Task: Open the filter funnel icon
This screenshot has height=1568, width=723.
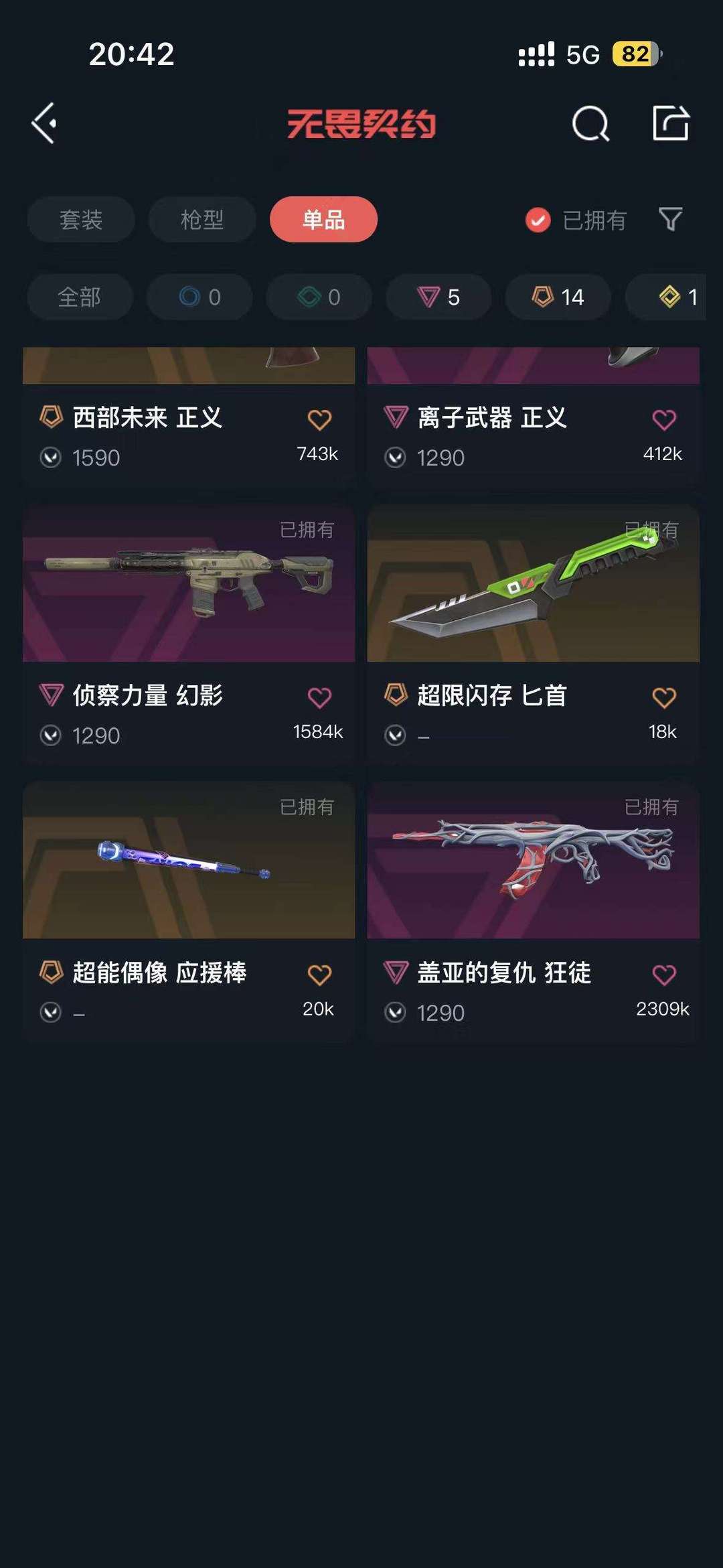Action: [670, 219]
